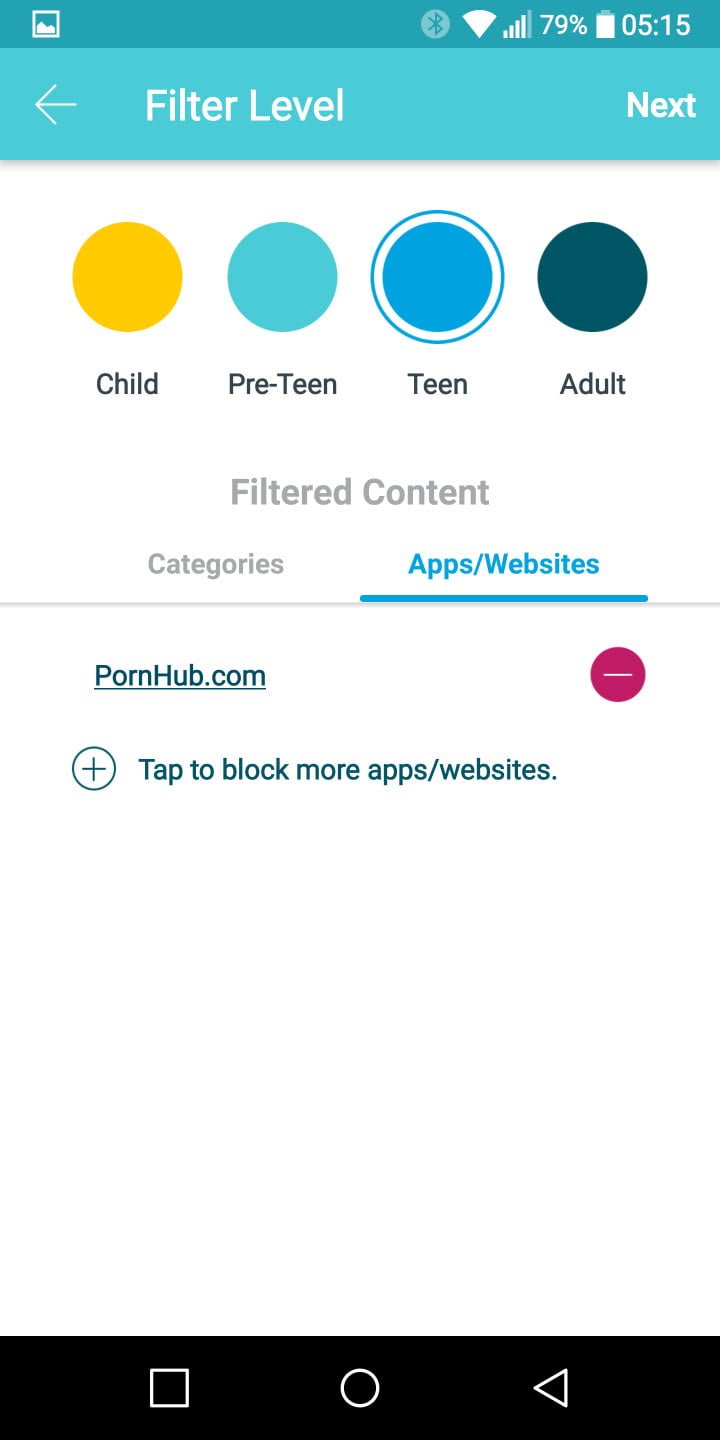Select the Teen filter level
This screenshot has width=720, height=1440.
tap(437, 277)
